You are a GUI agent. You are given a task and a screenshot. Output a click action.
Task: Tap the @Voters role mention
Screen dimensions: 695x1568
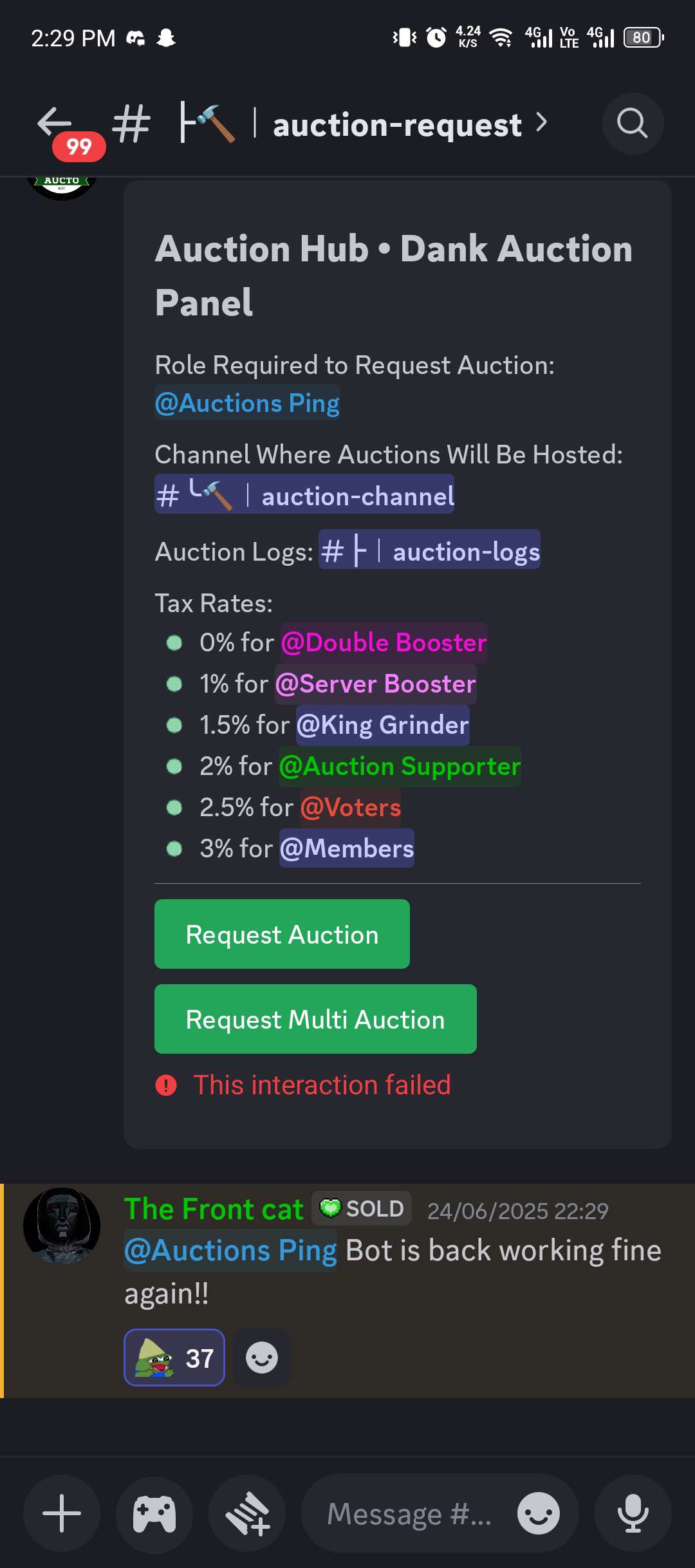351,807
